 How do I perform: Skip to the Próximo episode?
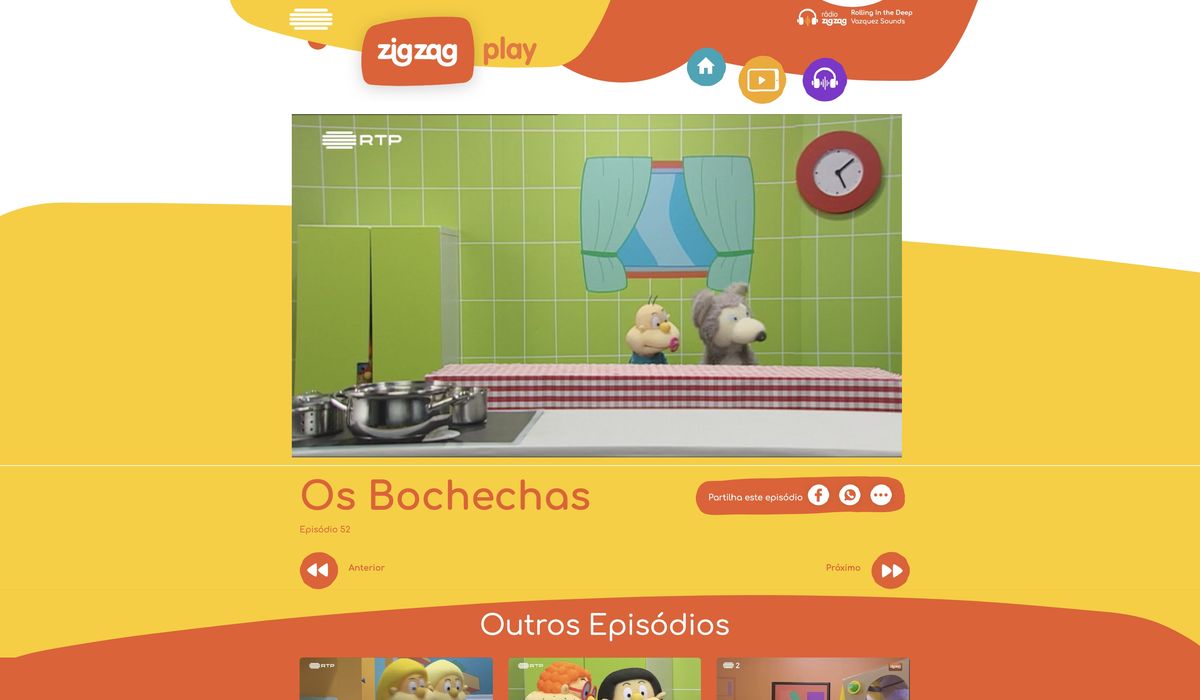[890, 570]
